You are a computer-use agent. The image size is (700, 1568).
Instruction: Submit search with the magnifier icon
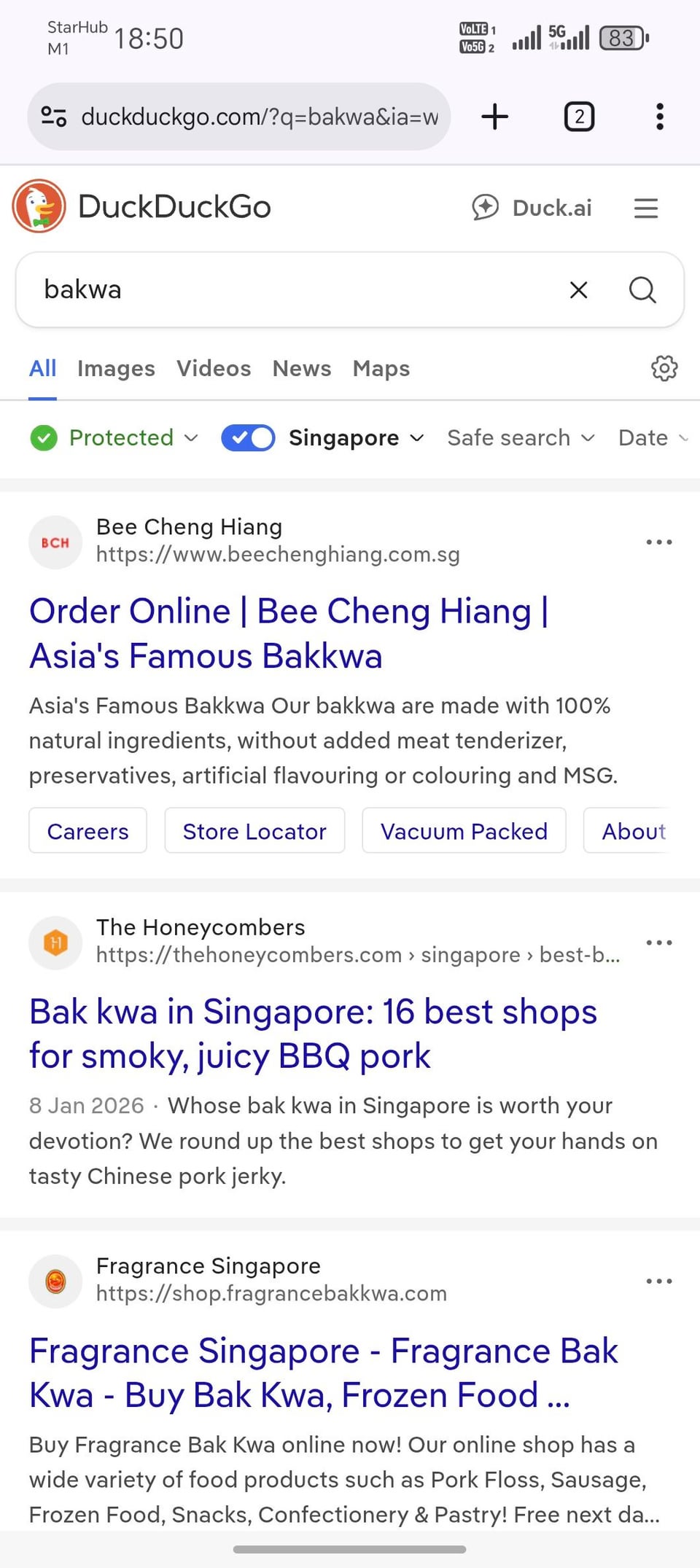(x=642, y=290)
